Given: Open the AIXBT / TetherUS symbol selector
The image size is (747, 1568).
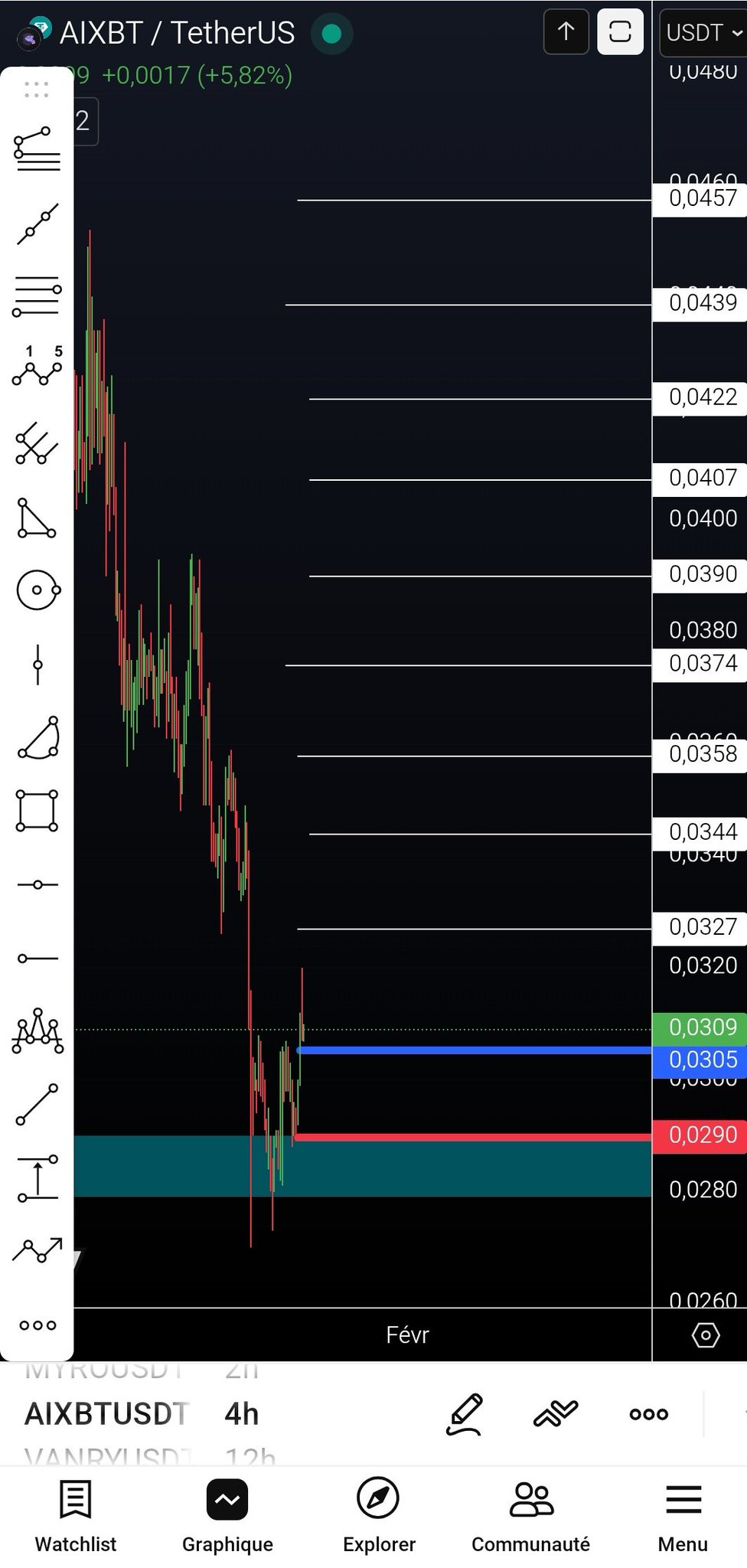Looking at the screenshot, I should 177,33.
